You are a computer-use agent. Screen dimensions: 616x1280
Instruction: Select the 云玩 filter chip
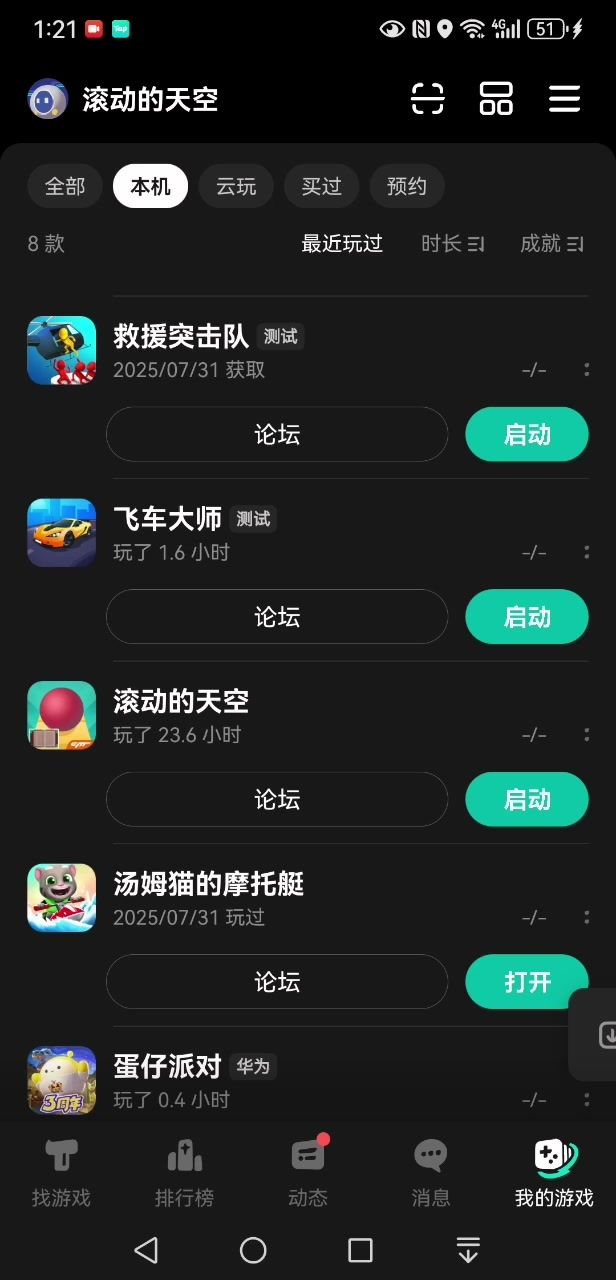(x=236, y=186)
